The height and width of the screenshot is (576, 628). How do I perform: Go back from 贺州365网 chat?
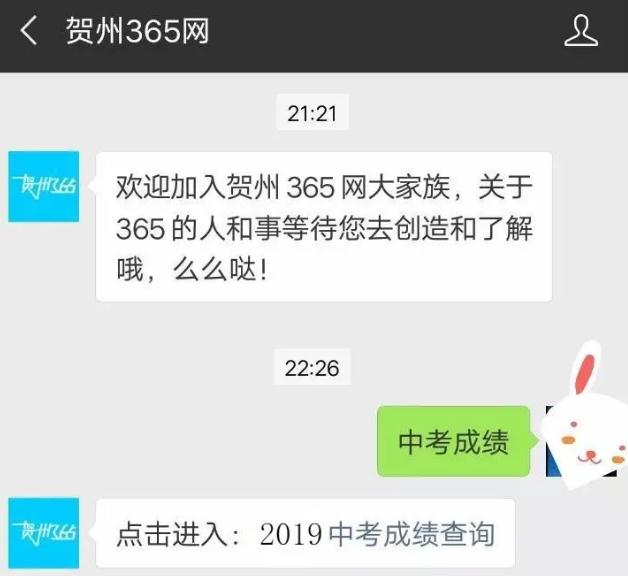[29, 33]
